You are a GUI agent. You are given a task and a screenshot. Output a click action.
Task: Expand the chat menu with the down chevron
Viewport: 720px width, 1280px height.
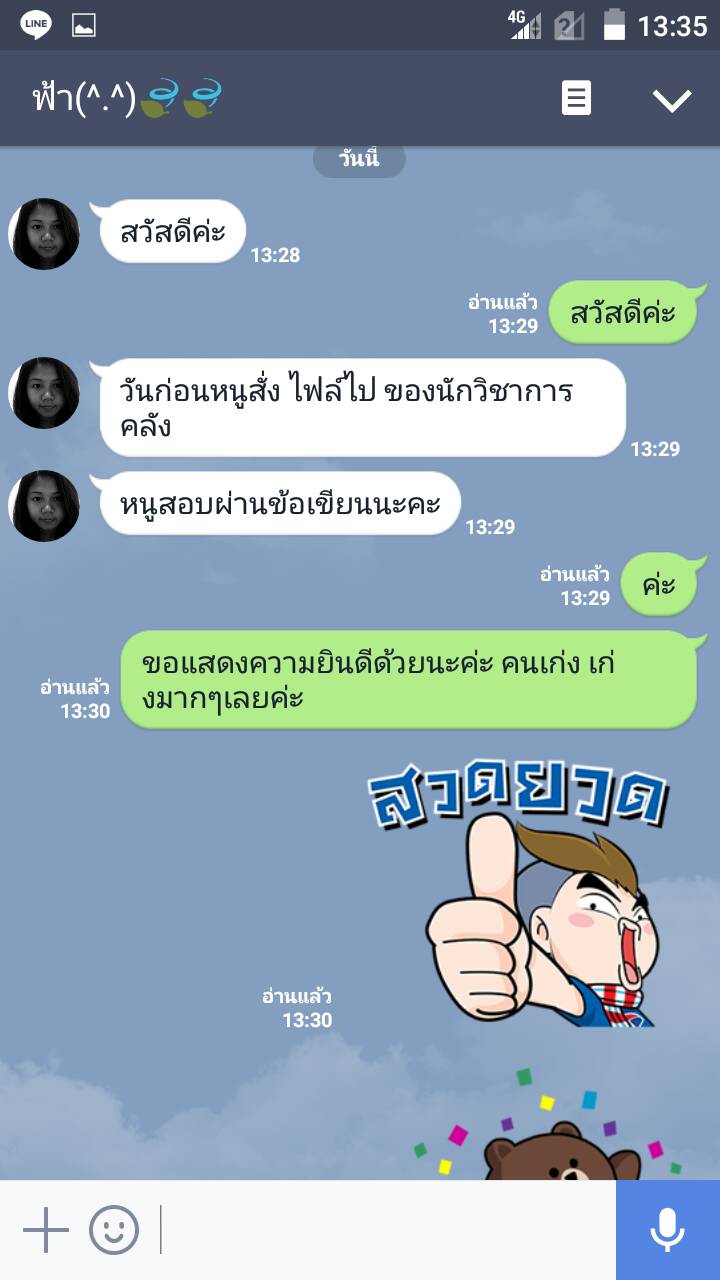(671, 99)
